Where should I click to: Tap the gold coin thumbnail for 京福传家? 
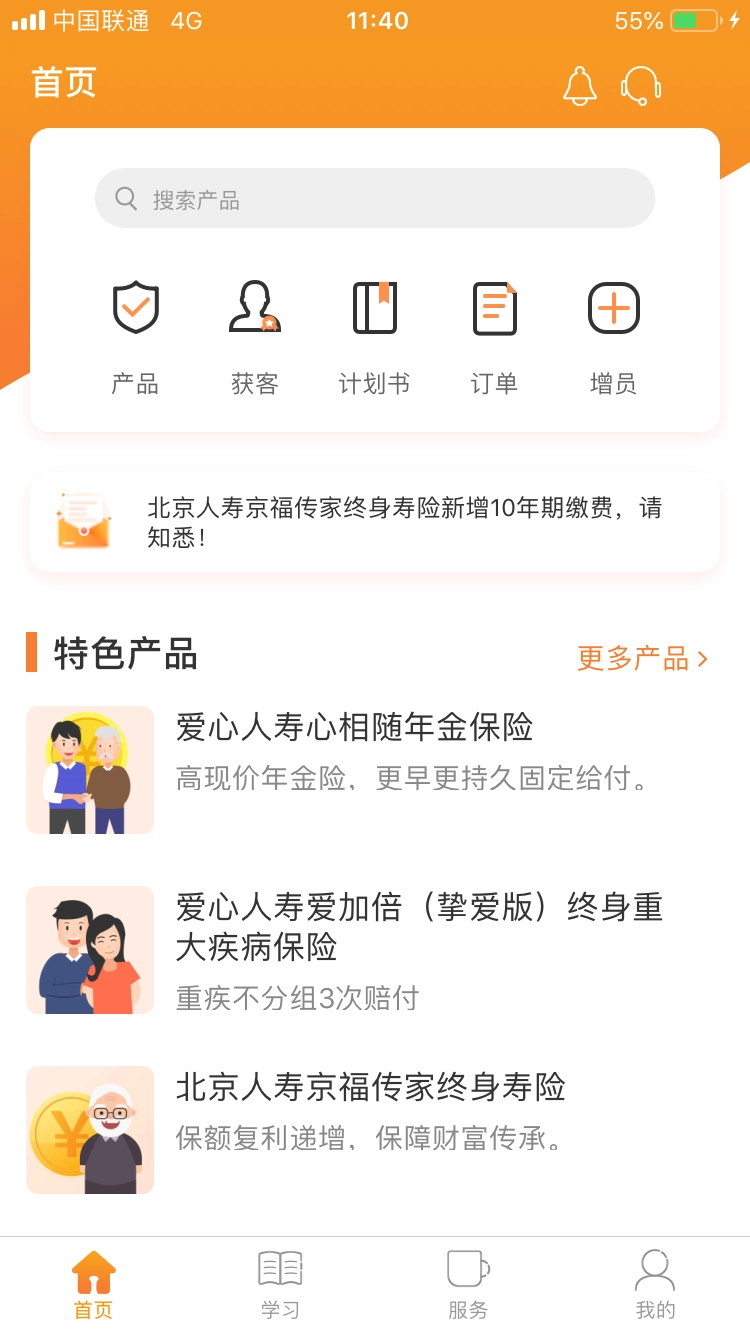pyautogui.click(x=90, y=1129)
